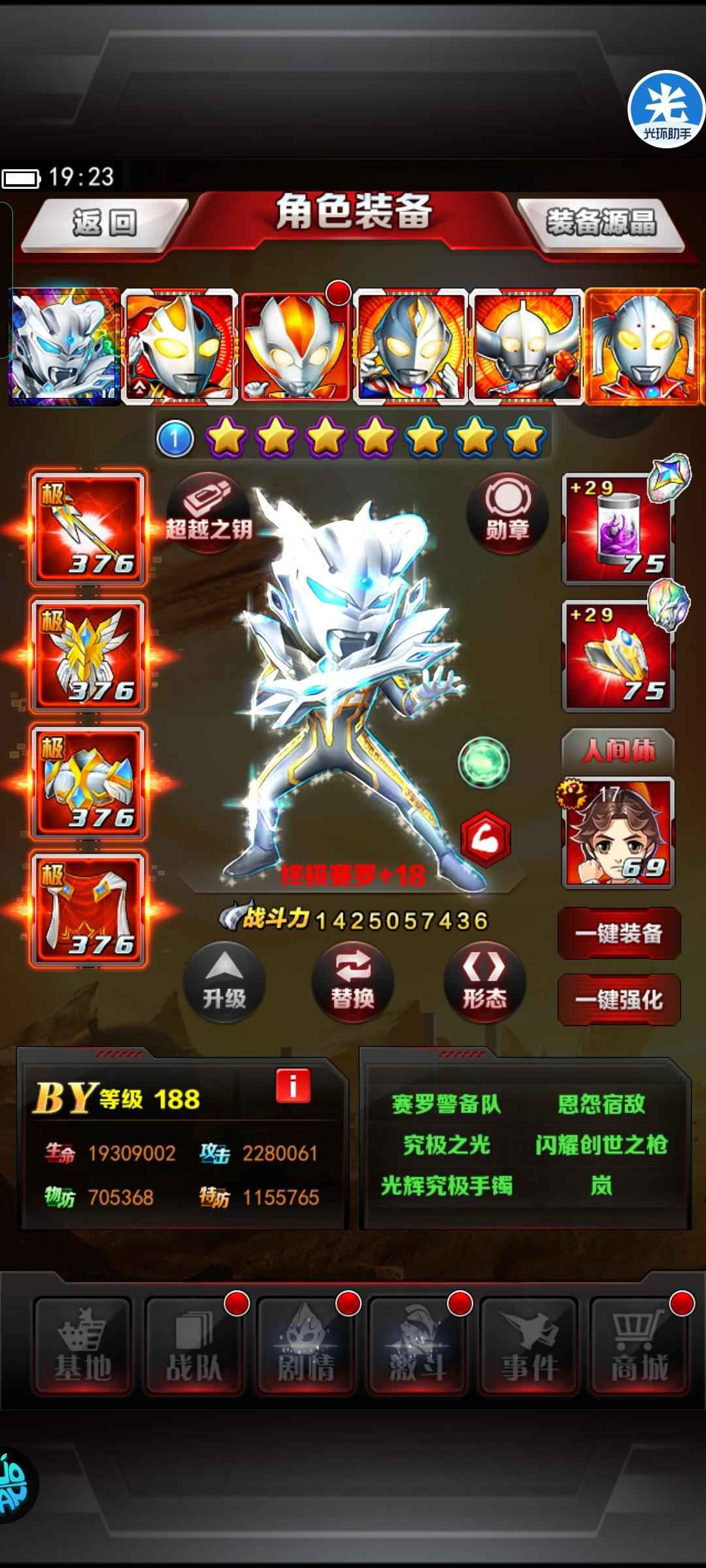Screen dimensions: 706x1568
Task: Open the purple canister accessory slot
Action: pyautogui.click(x=618, y=529)
